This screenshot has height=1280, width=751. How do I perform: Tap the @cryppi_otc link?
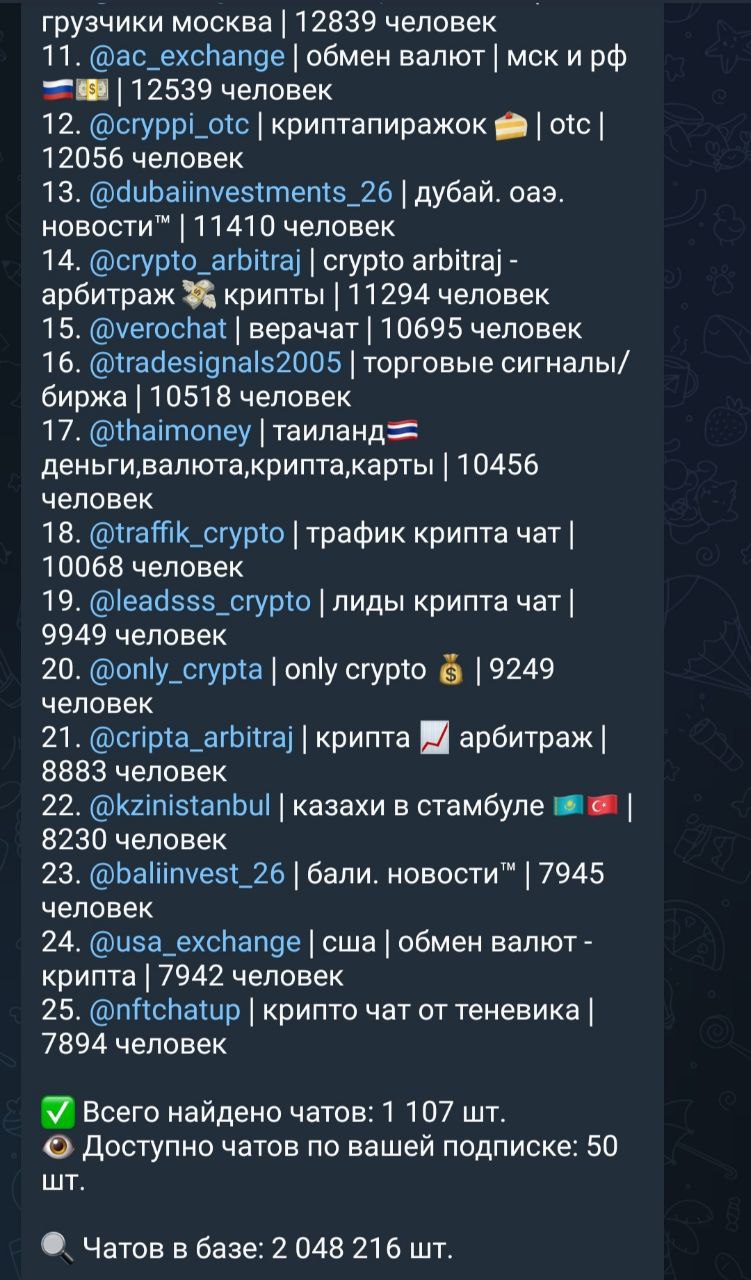[x=172, y=125]
